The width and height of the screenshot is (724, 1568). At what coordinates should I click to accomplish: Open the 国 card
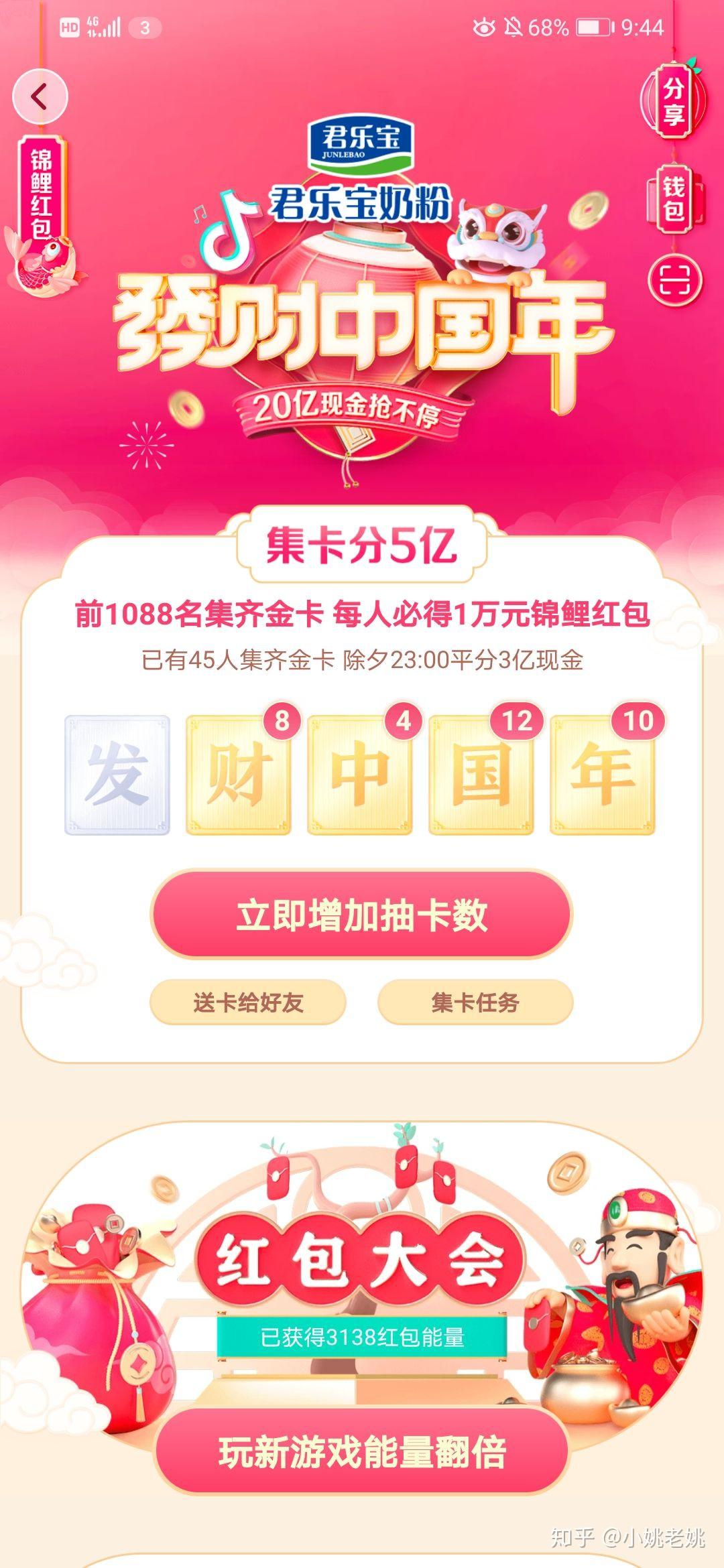[481, 775]
